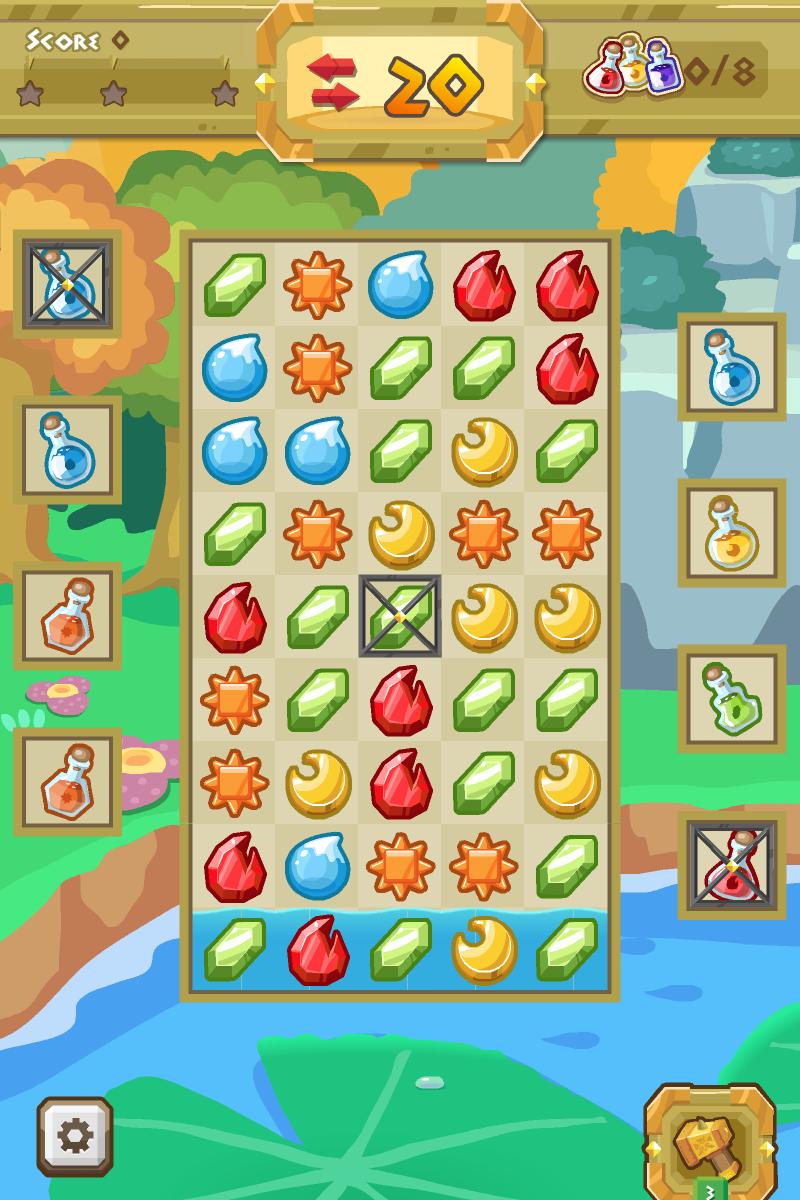Image resolution: width=800 pixels, height=1200 pixels.
Task: Open the settings gear
Action: (75, 1136)
